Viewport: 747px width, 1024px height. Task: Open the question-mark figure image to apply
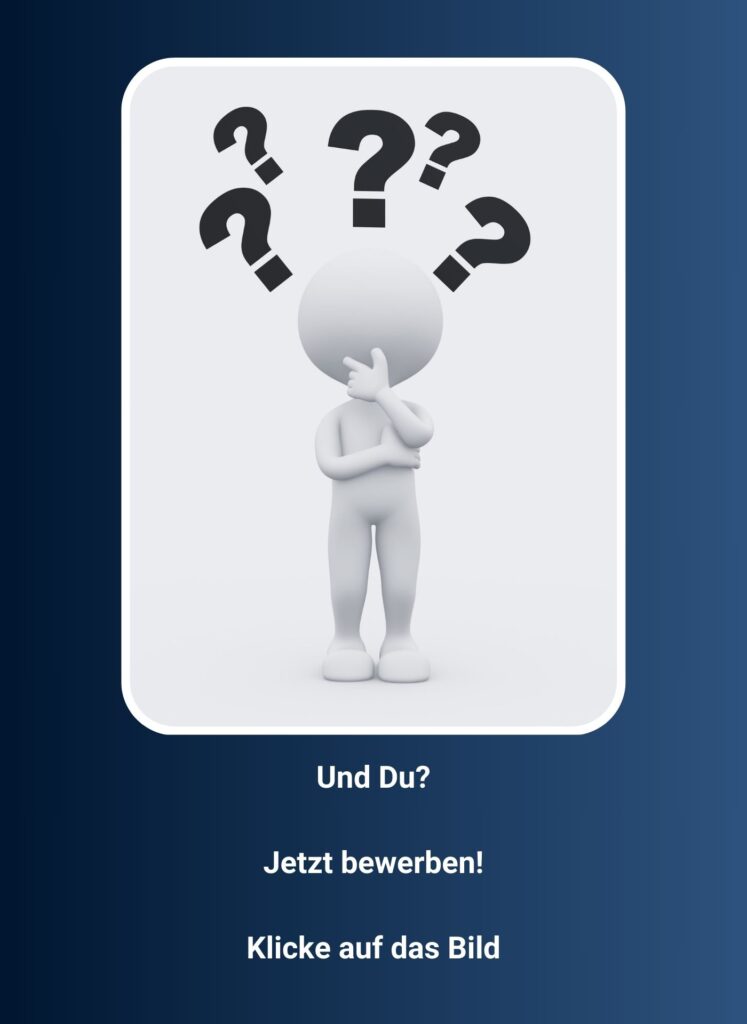(373, 396)
